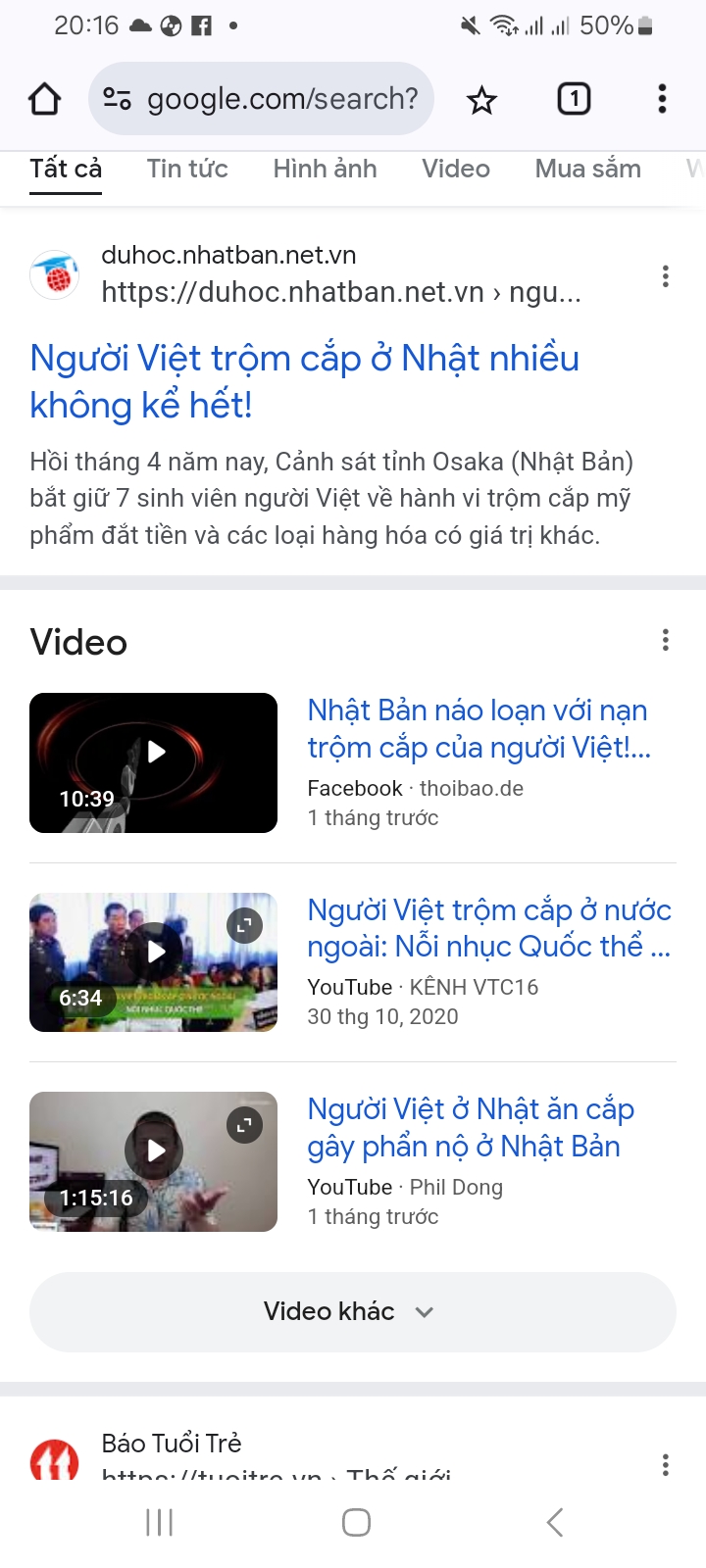Play the 1:15:16 Phil Dong video
Viewport: 706px width, 1568px height.
[154, 1161]
